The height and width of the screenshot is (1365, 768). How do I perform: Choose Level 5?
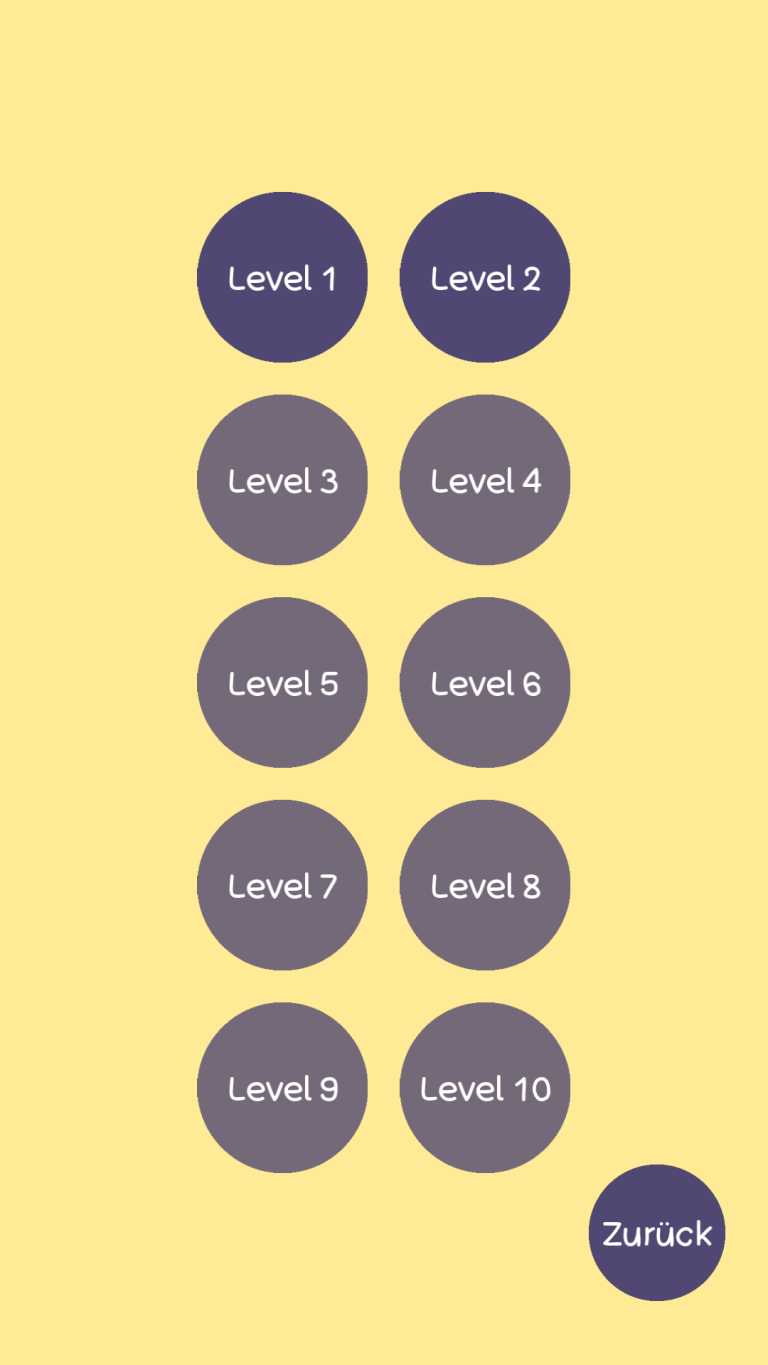(x=282, y=683)
